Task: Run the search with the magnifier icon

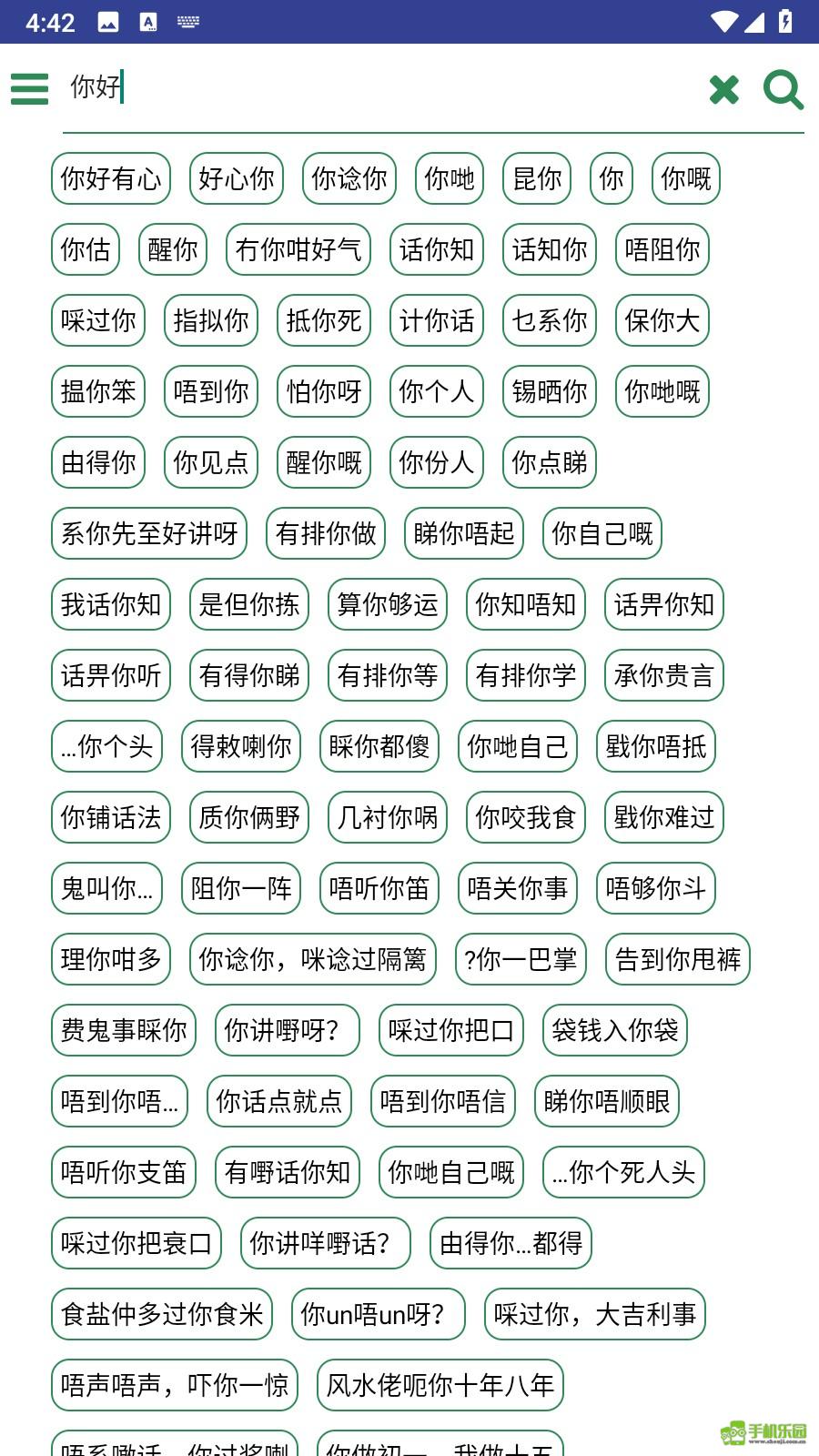Action: pos(784,89)
